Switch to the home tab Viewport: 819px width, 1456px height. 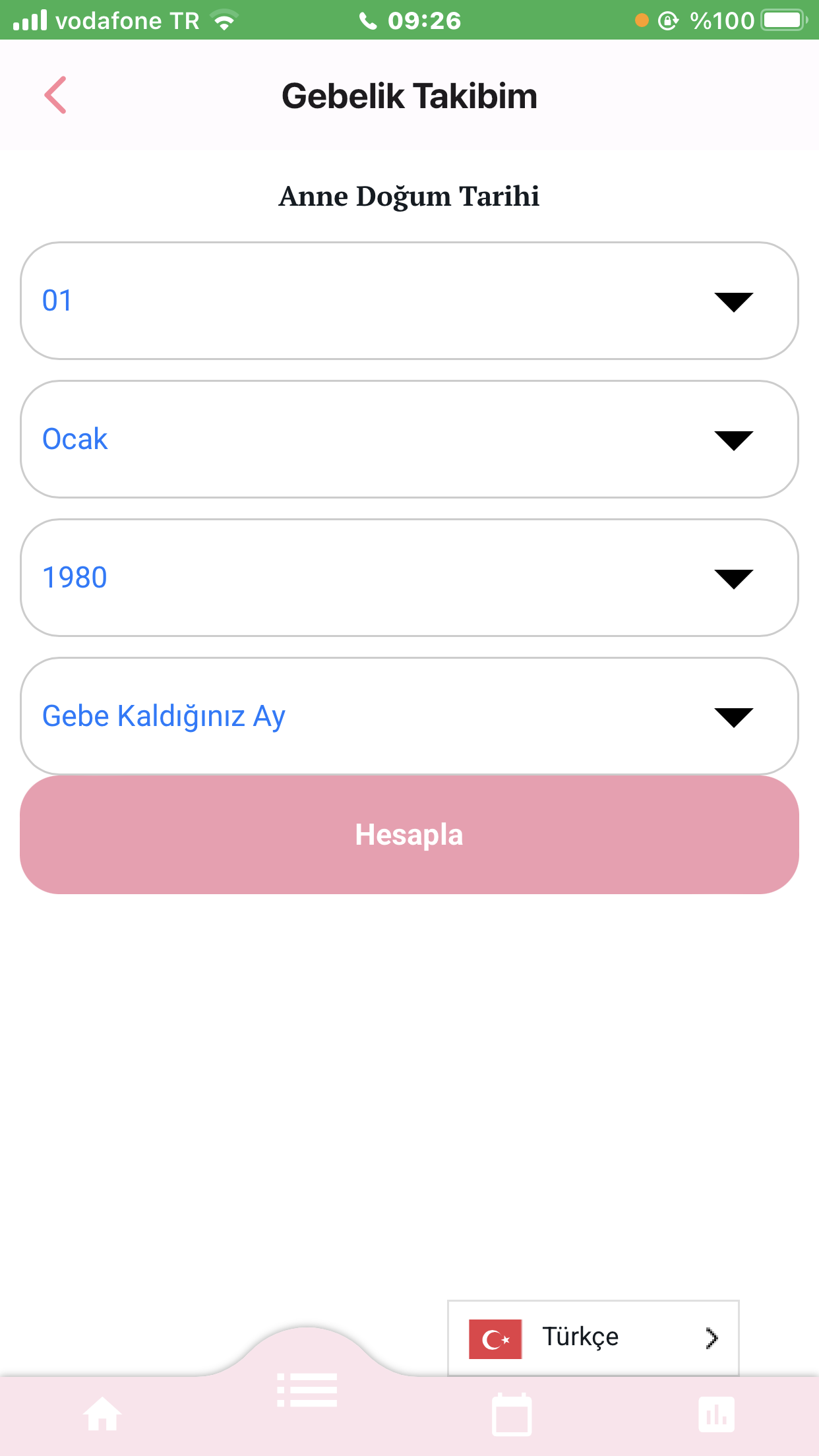[x=102, y=1414]
